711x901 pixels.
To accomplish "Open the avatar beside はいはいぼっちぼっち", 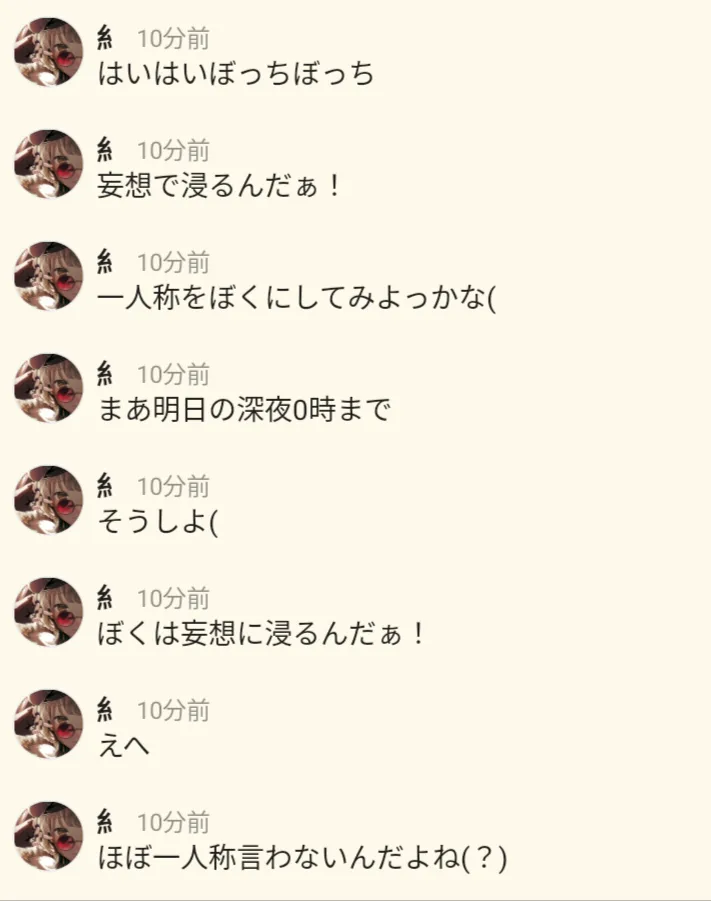I will [48, 52].
